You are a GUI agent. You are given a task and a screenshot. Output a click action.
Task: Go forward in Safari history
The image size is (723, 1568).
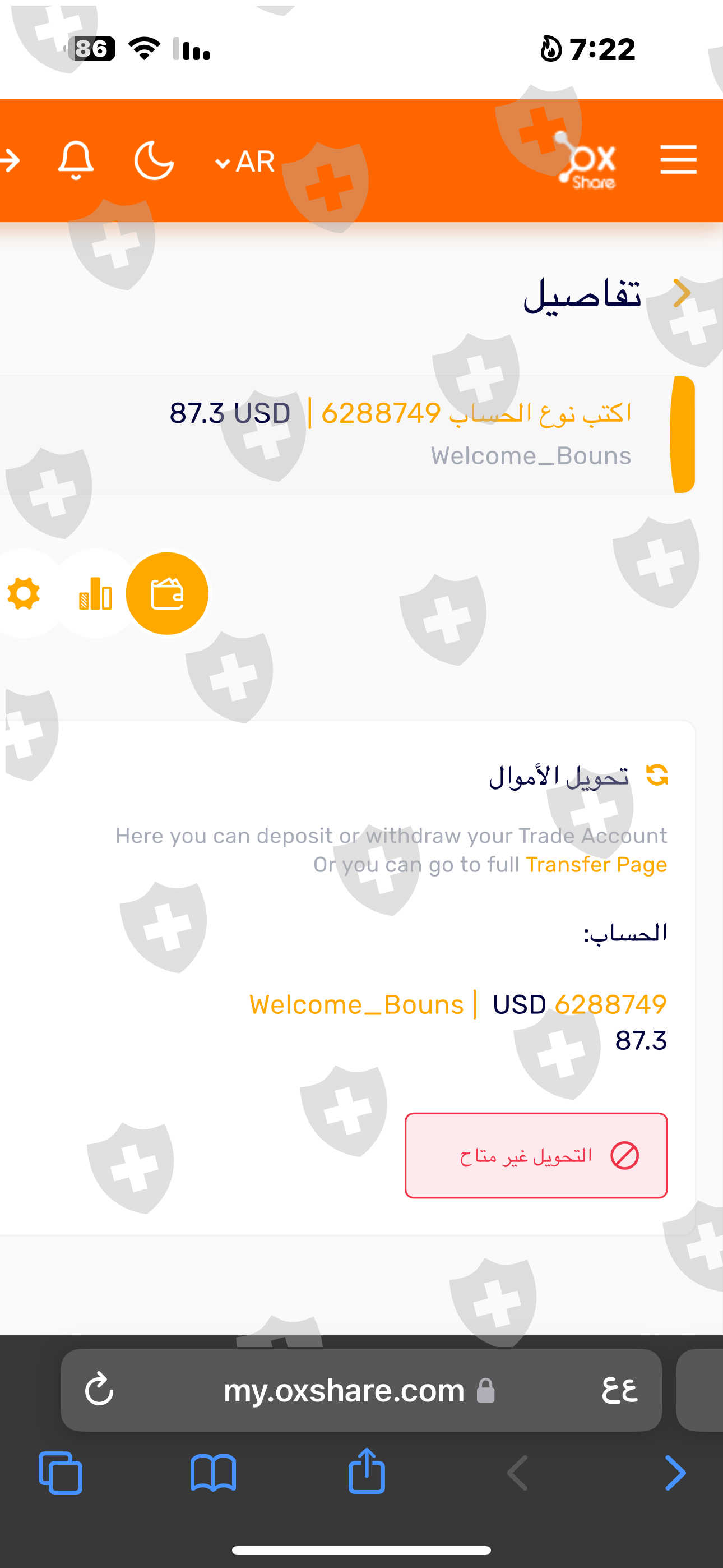click(675, 1473)
